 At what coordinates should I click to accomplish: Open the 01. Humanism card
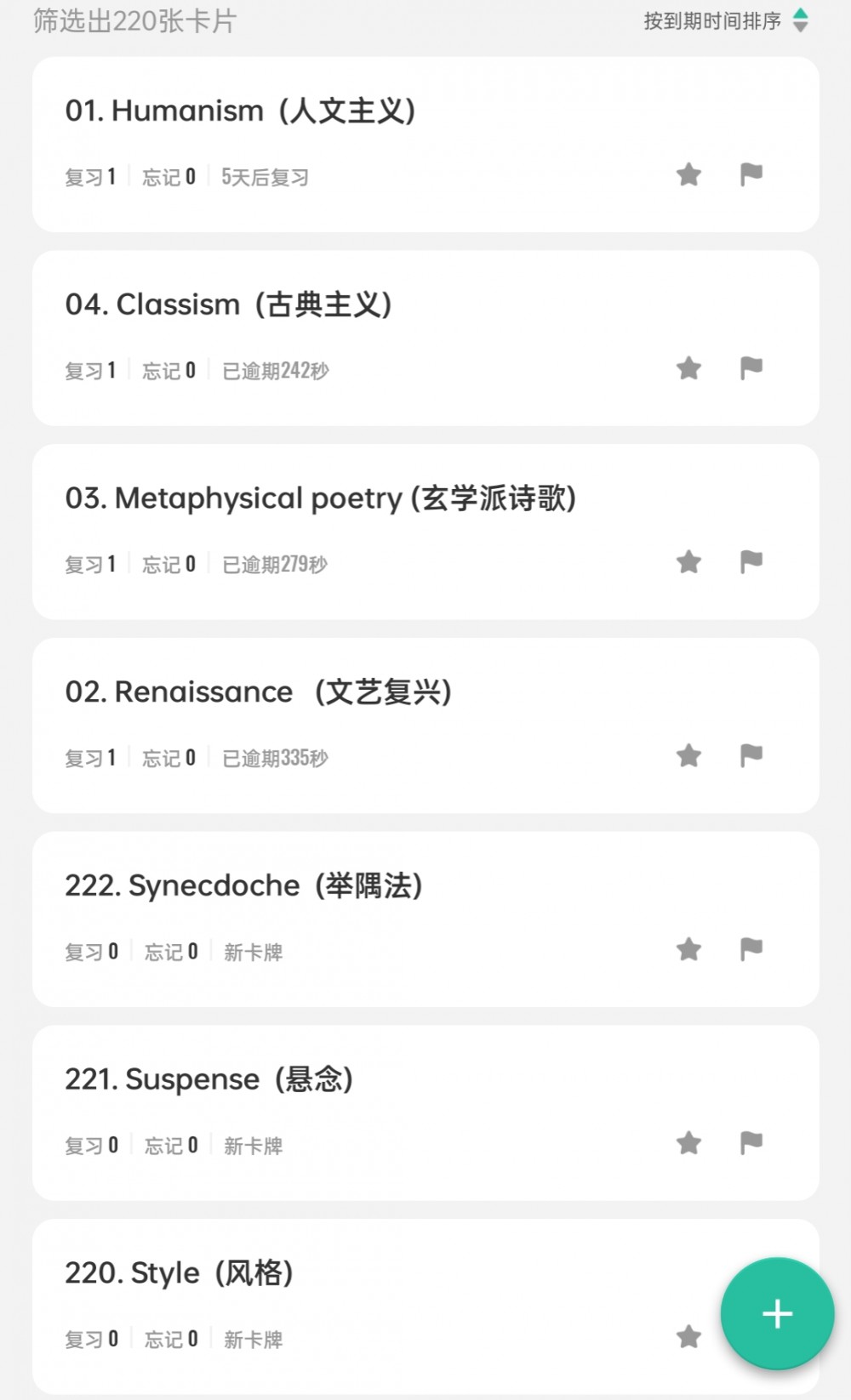[425, 145]
